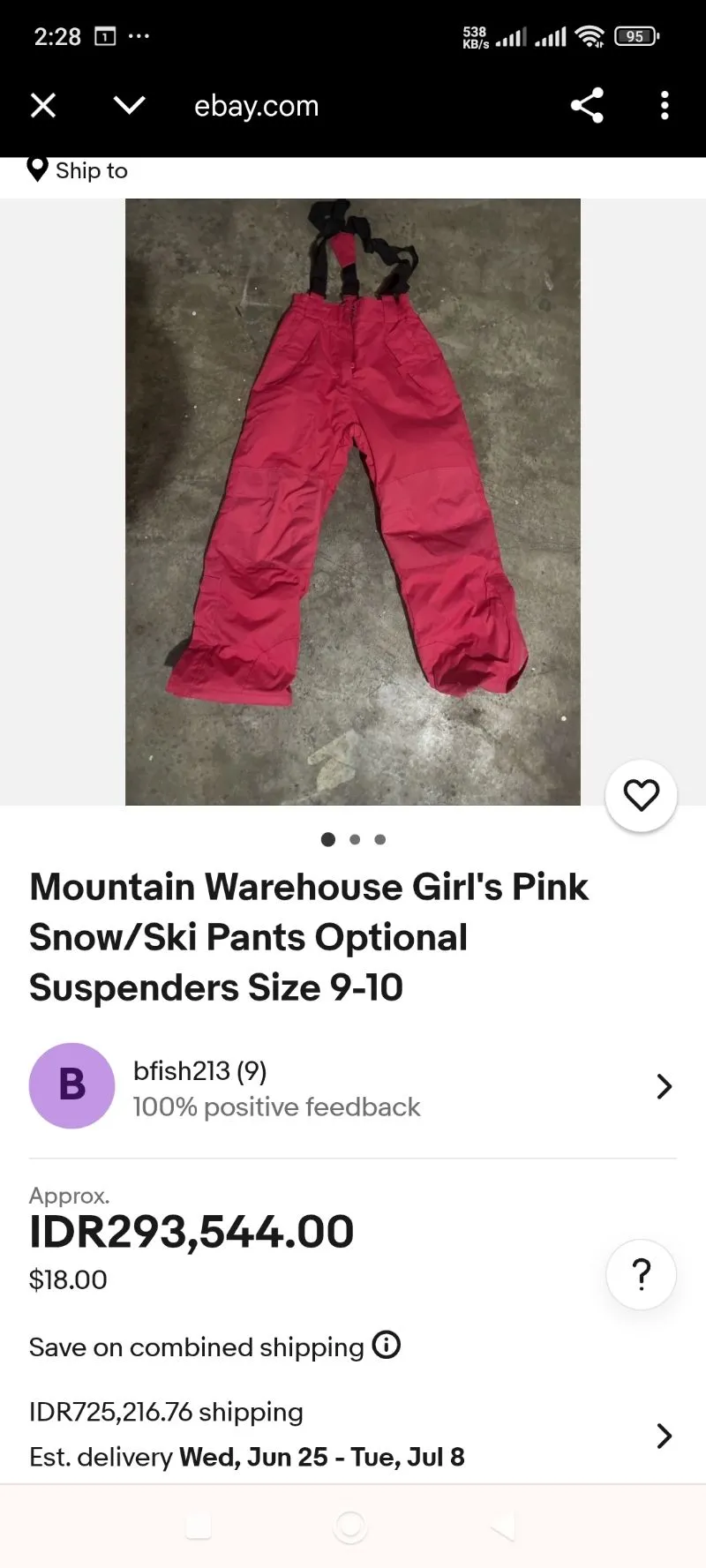Open the three-dot browser overflow menu

(x=665, y=105)
